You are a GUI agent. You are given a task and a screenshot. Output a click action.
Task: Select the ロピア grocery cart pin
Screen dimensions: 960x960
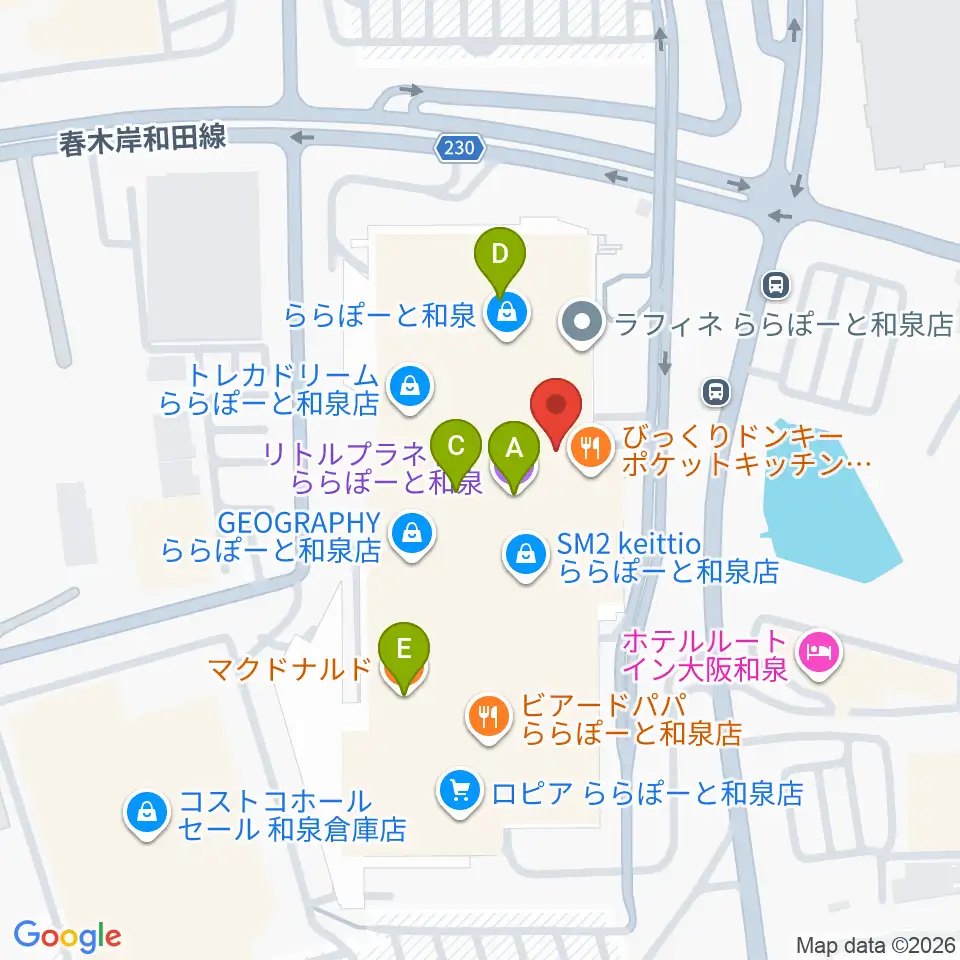pyautogui.click(x=459, y=792)
